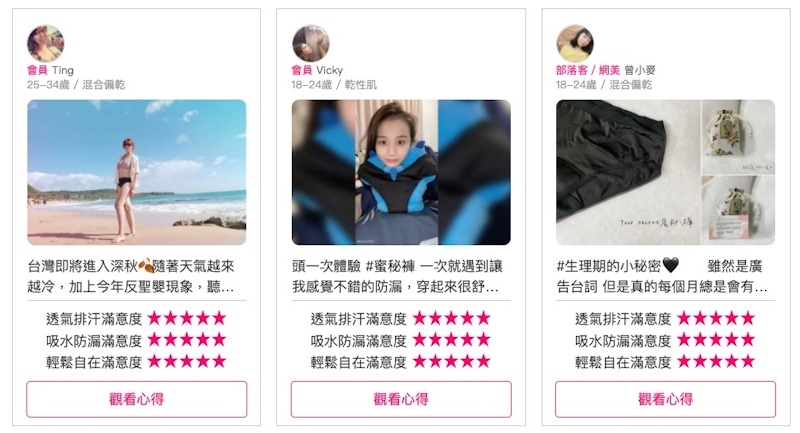Viewport: 800px width, 433px height.
Task: View member Ting's profile avatar
Action: tap(45, 43)
